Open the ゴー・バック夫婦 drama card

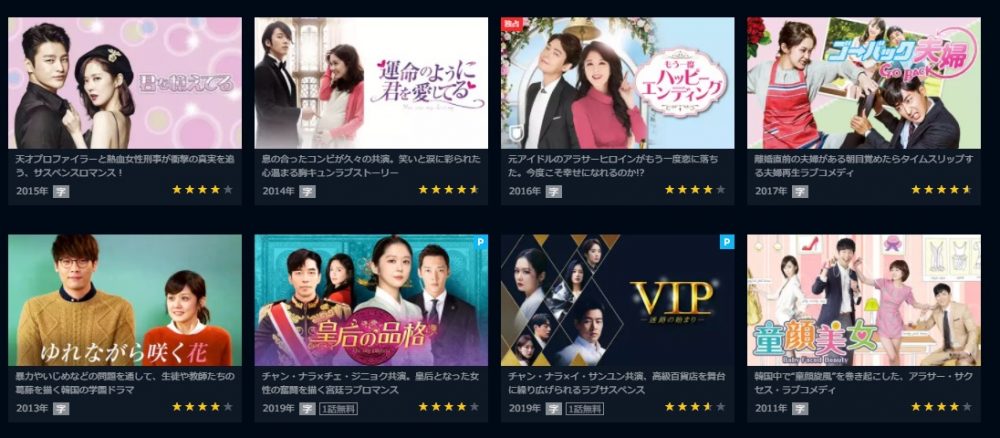864,84
